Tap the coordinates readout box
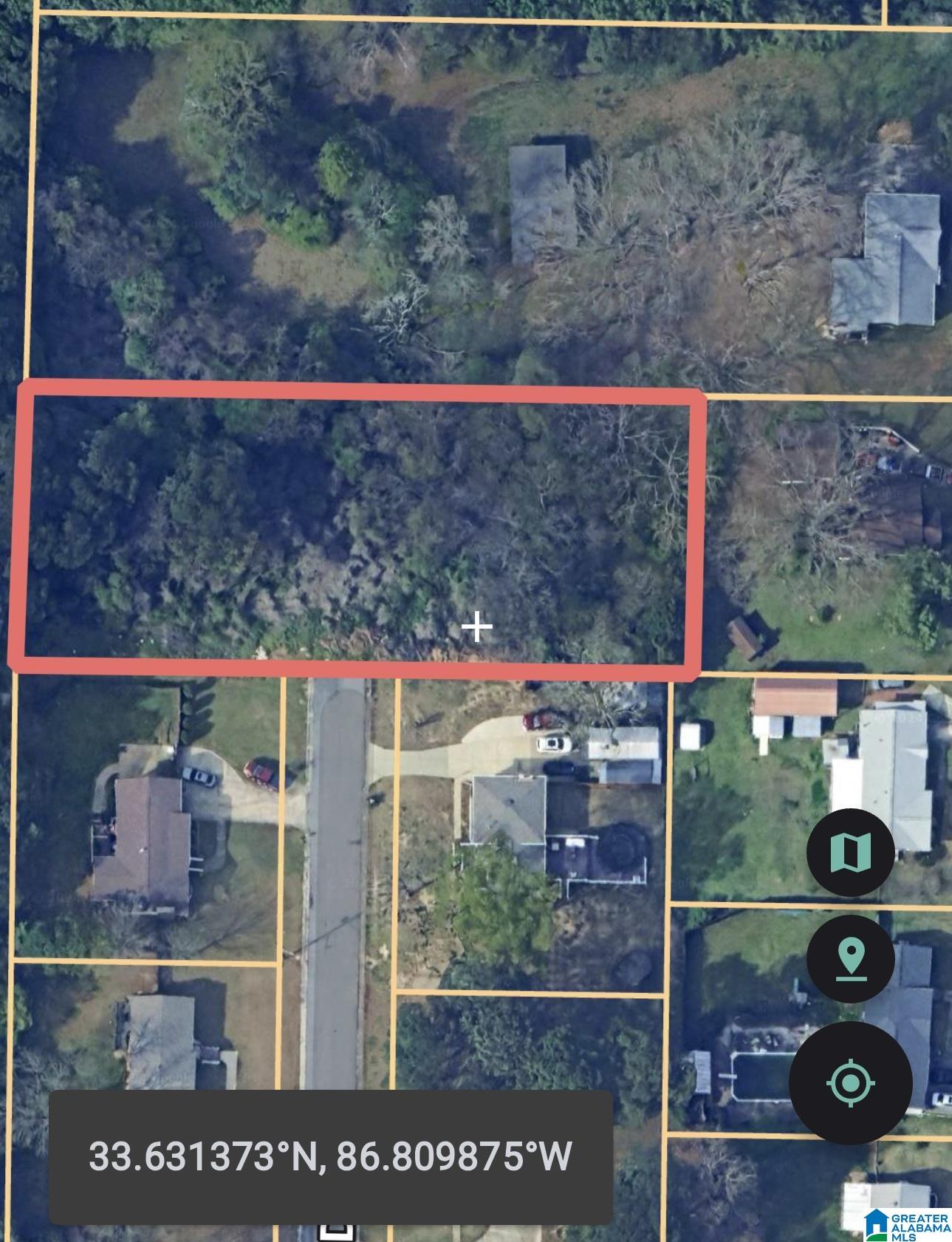The width and height of the screenshot is (952, 1242). point(330,1157)
